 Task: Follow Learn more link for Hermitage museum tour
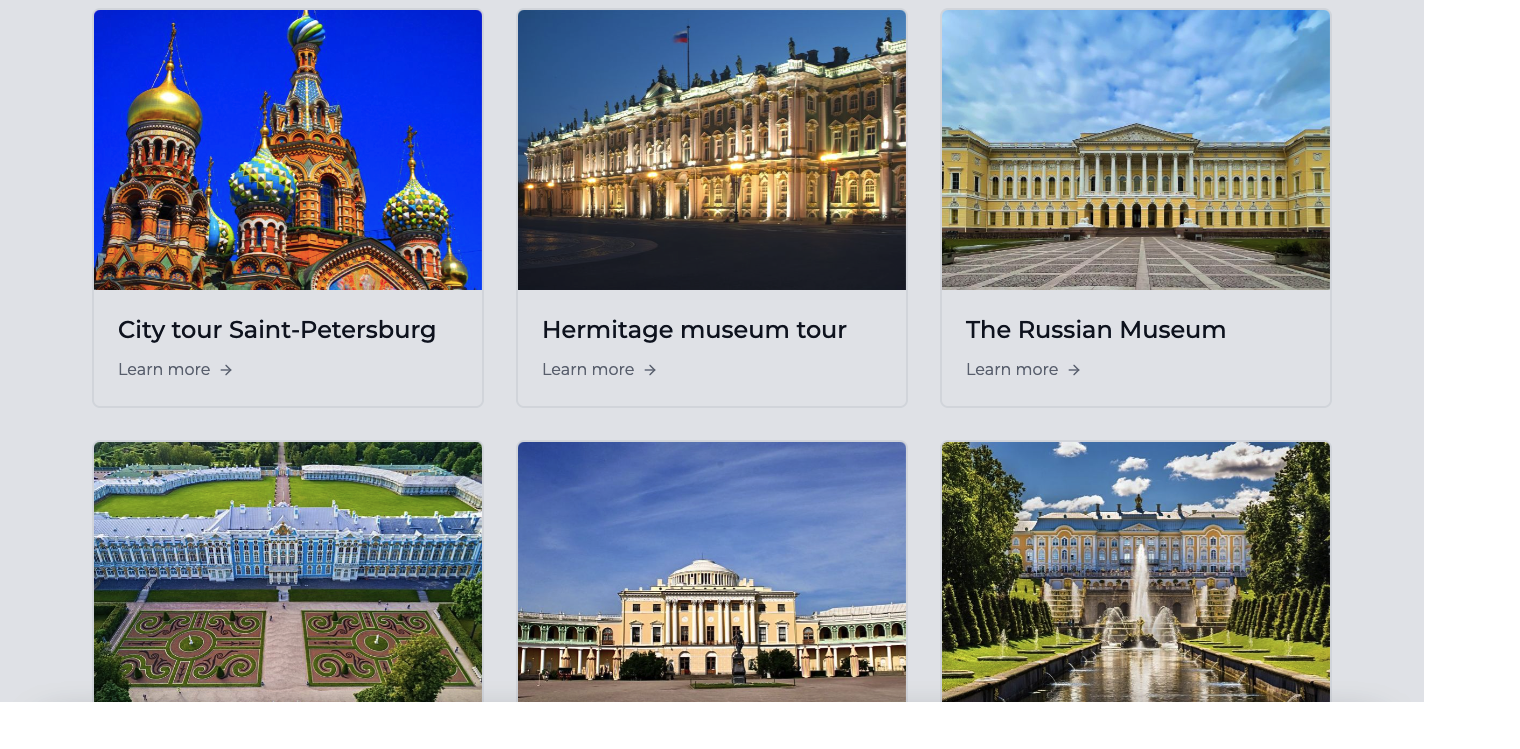(599, 370)
